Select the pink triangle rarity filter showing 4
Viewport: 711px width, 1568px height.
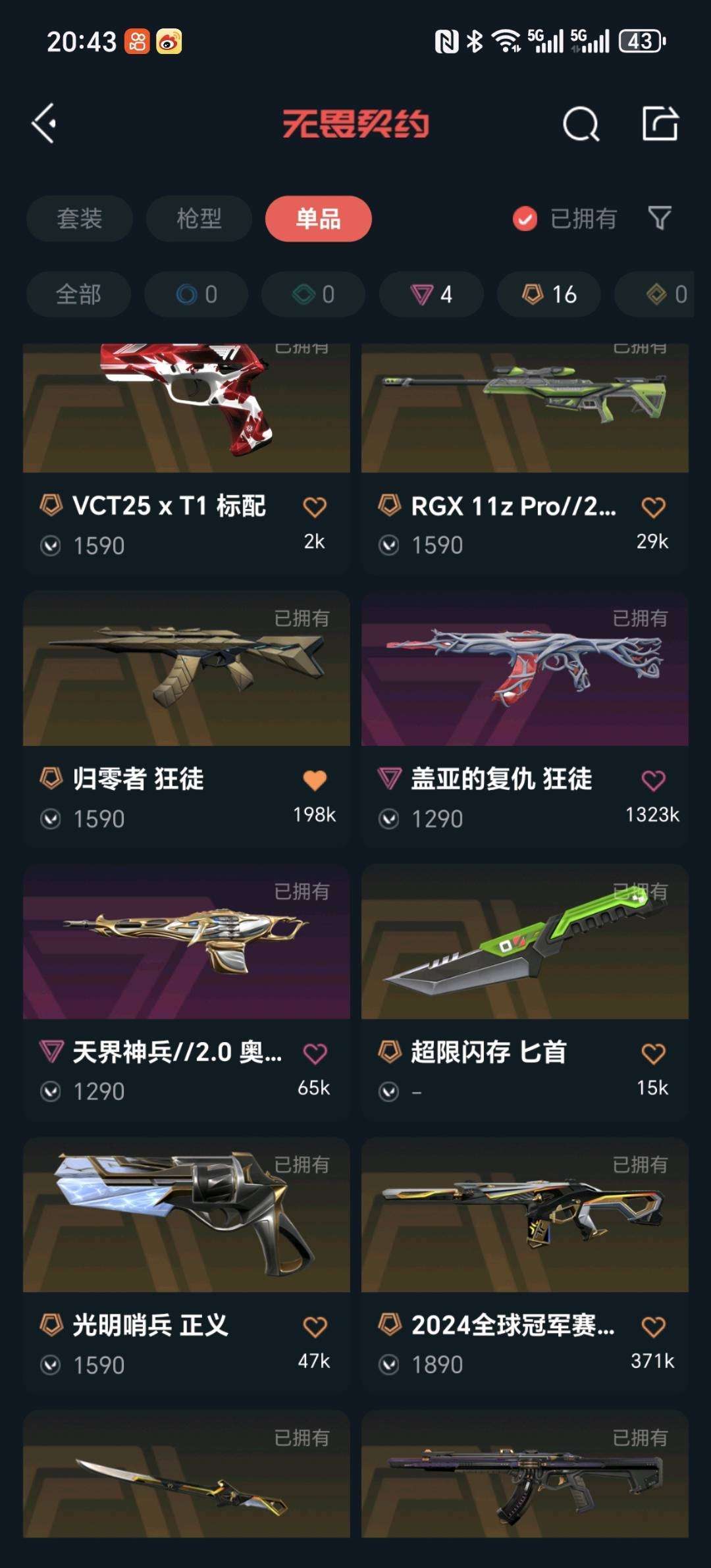tap(430, 294)
